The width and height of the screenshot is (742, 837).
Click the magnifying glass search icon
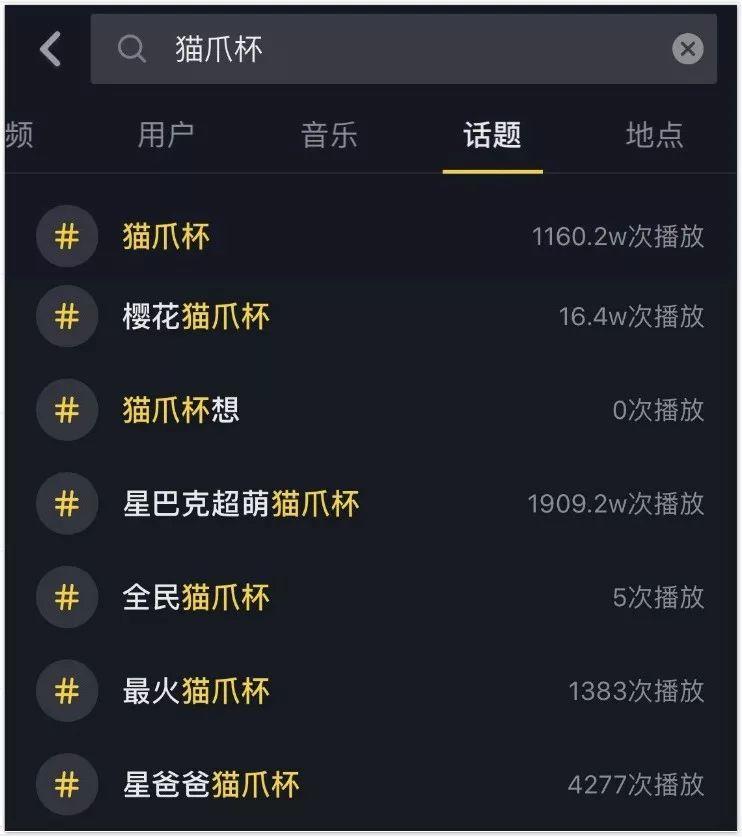tap(132, 48)
